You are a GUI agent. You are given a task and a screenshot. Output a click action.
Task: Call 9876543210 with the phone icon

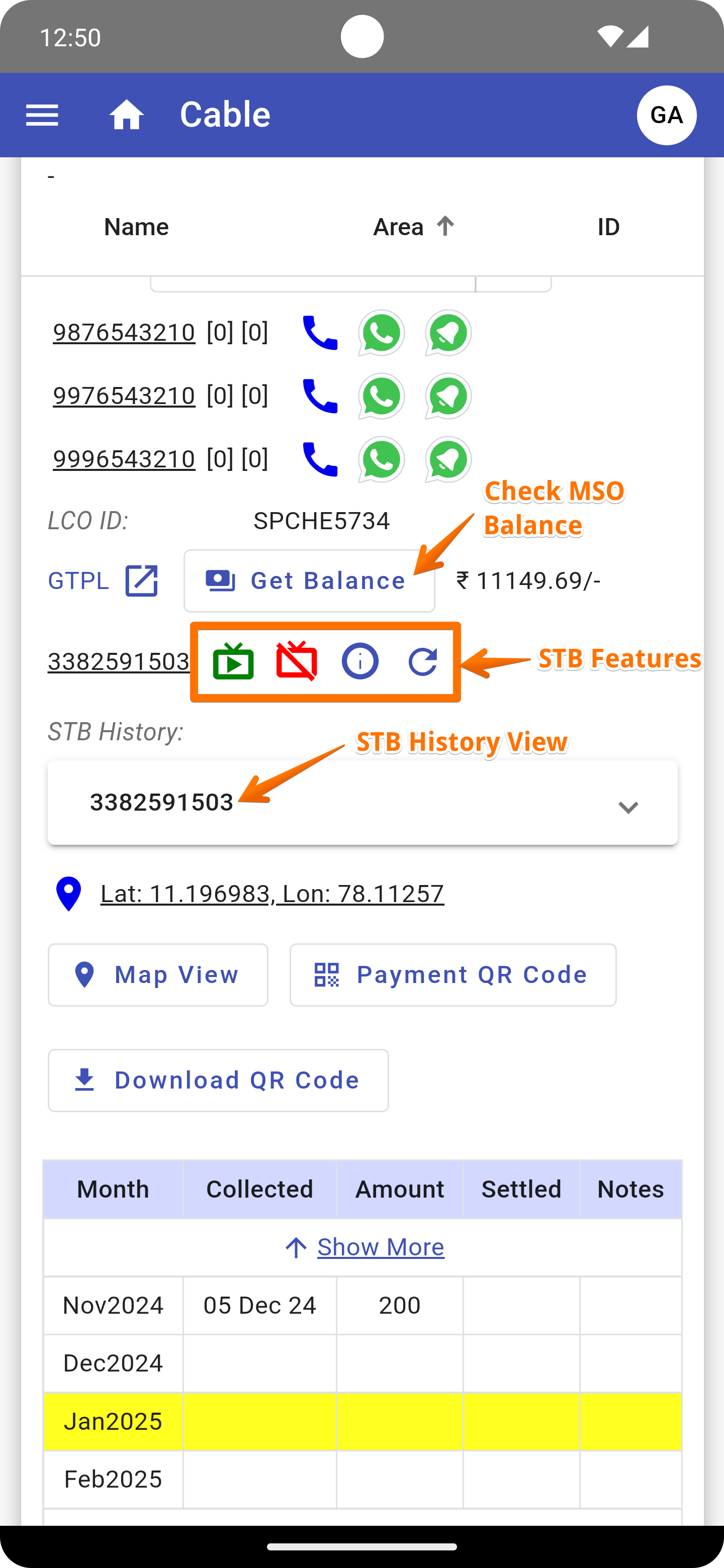[x=320, y=333]
